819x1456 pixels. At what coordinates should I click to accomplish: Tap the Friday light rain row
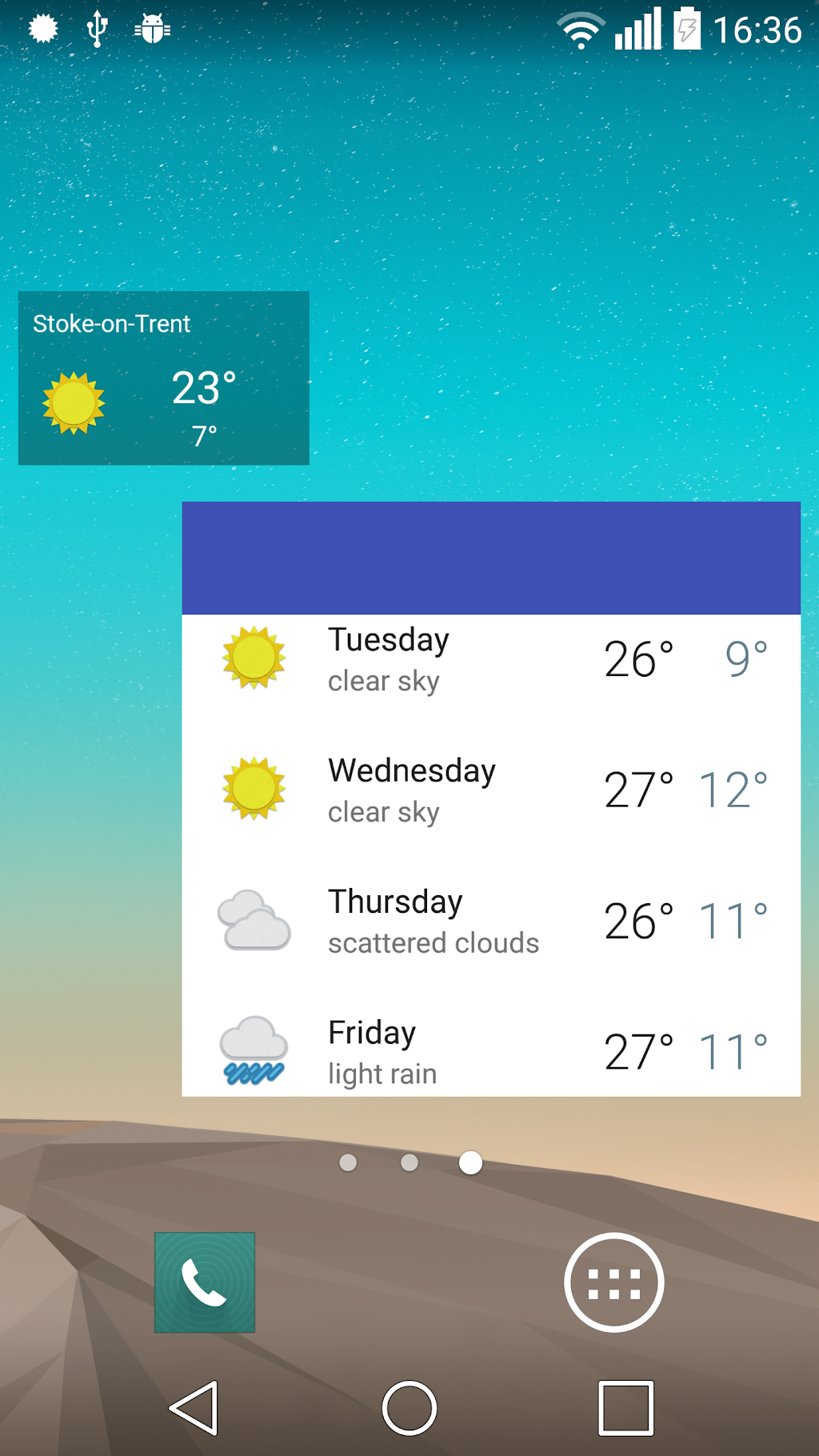(491, 1051)
